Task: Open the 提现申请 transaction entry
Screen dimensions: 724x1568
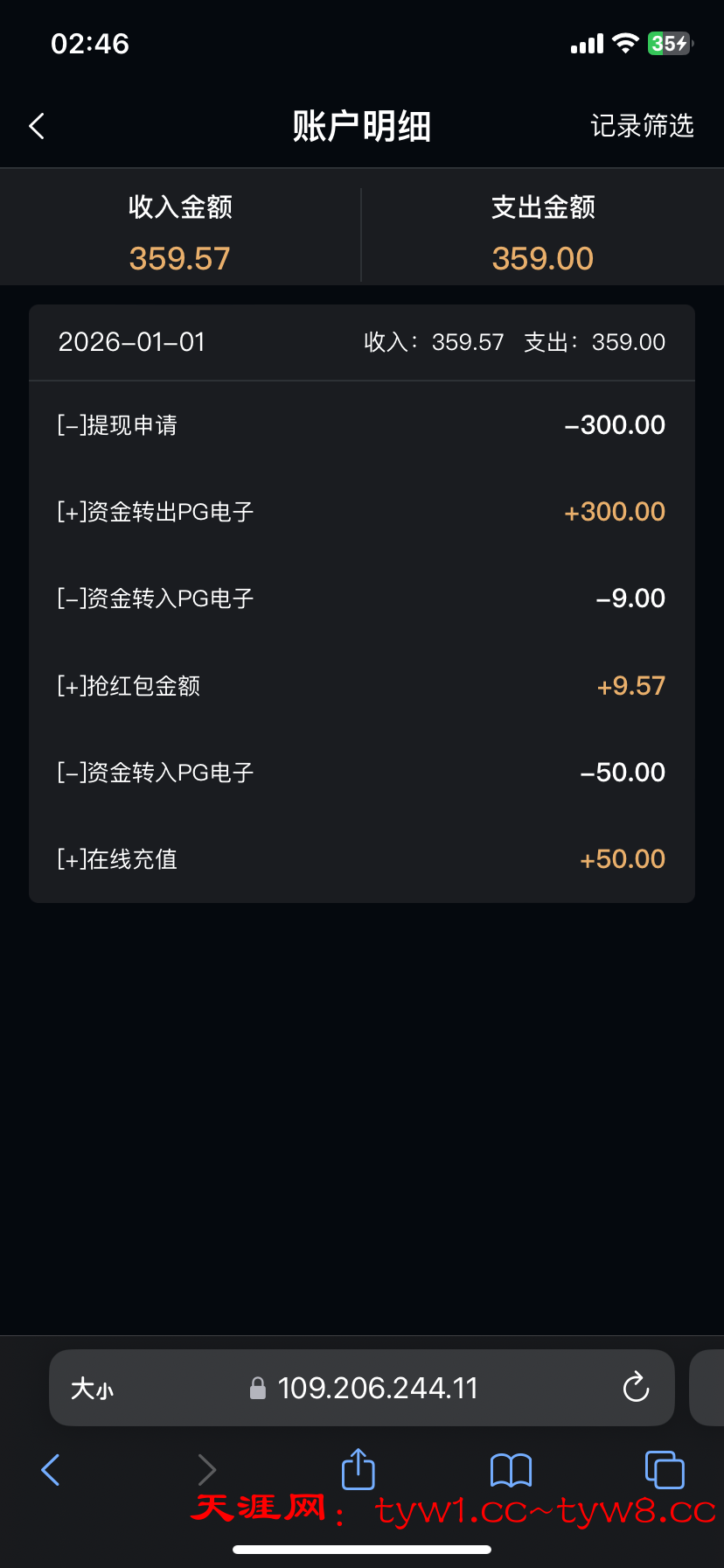Action: point(361,424)
